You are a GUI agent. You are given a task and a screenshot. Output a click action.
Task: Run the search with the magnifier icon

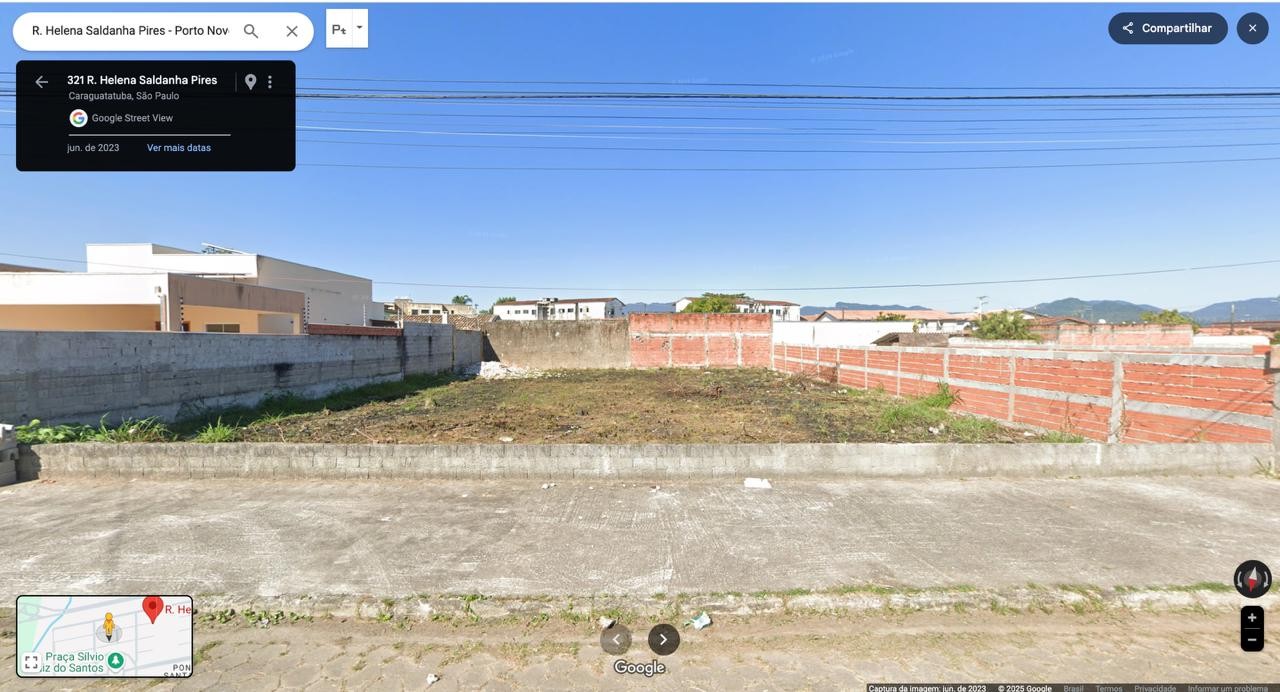(x=251, y=31)
